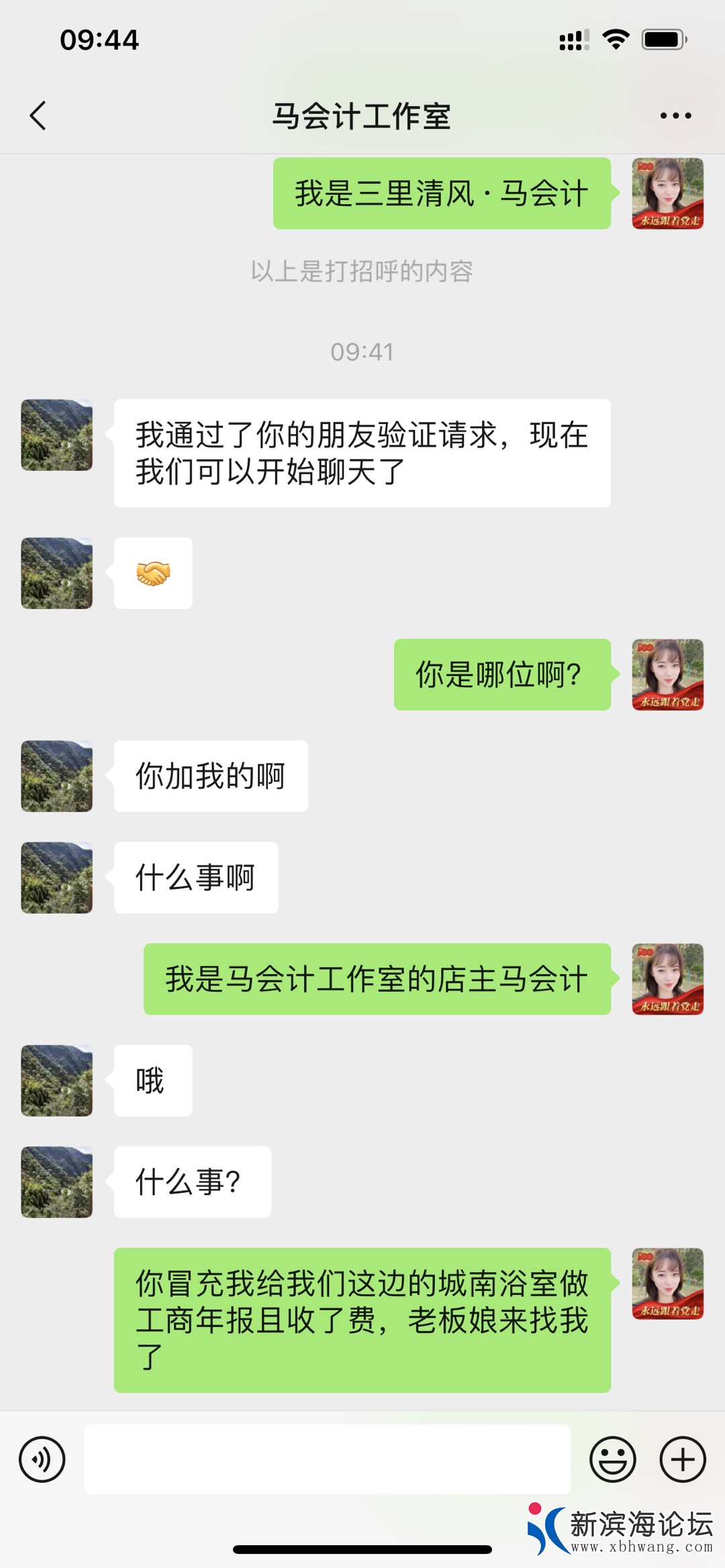Focus the message text field
725x1568 pixels.
tap(327, 1459)
